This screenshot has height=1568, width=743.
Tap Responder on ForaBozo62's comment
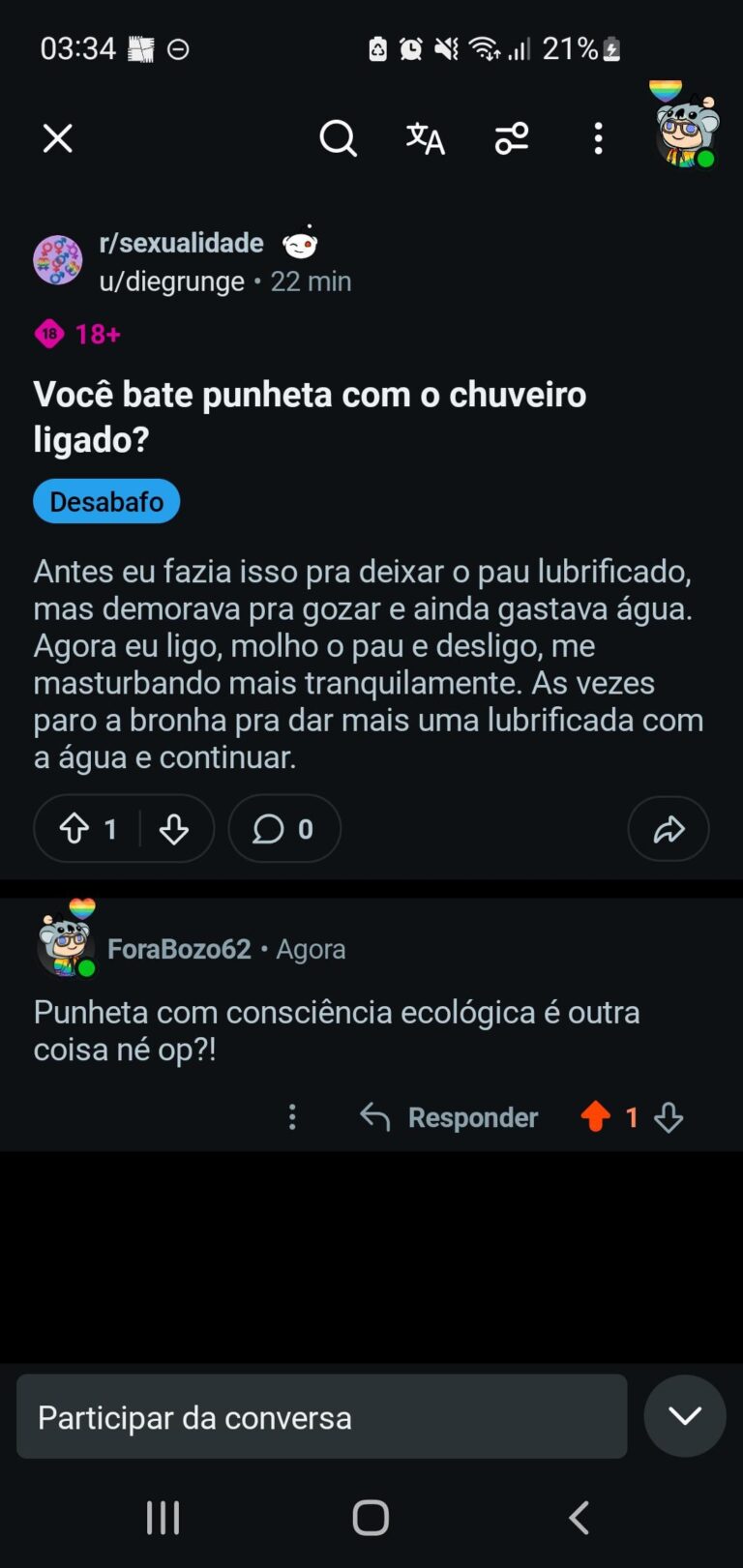pos(450,1117)
